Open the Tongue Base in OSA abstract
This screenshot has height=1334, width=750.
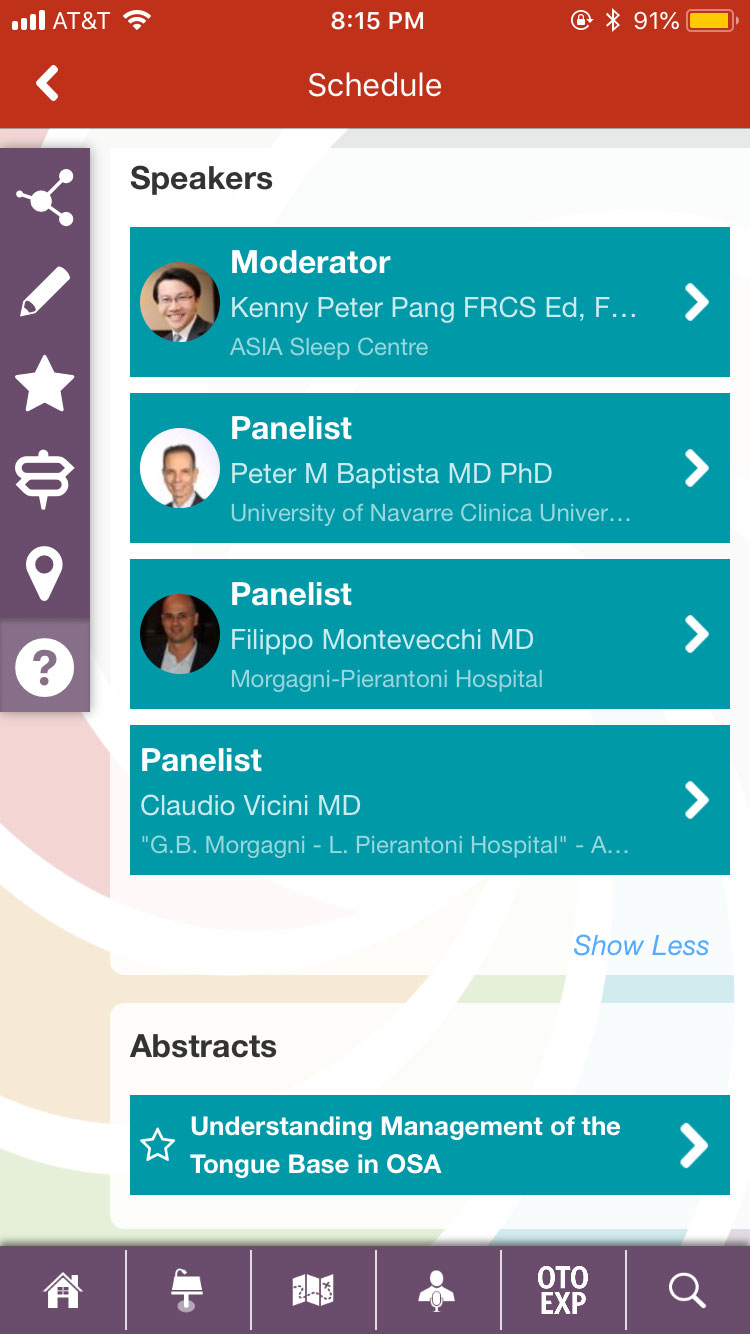pyautogui.click(x=430, y=1145)
